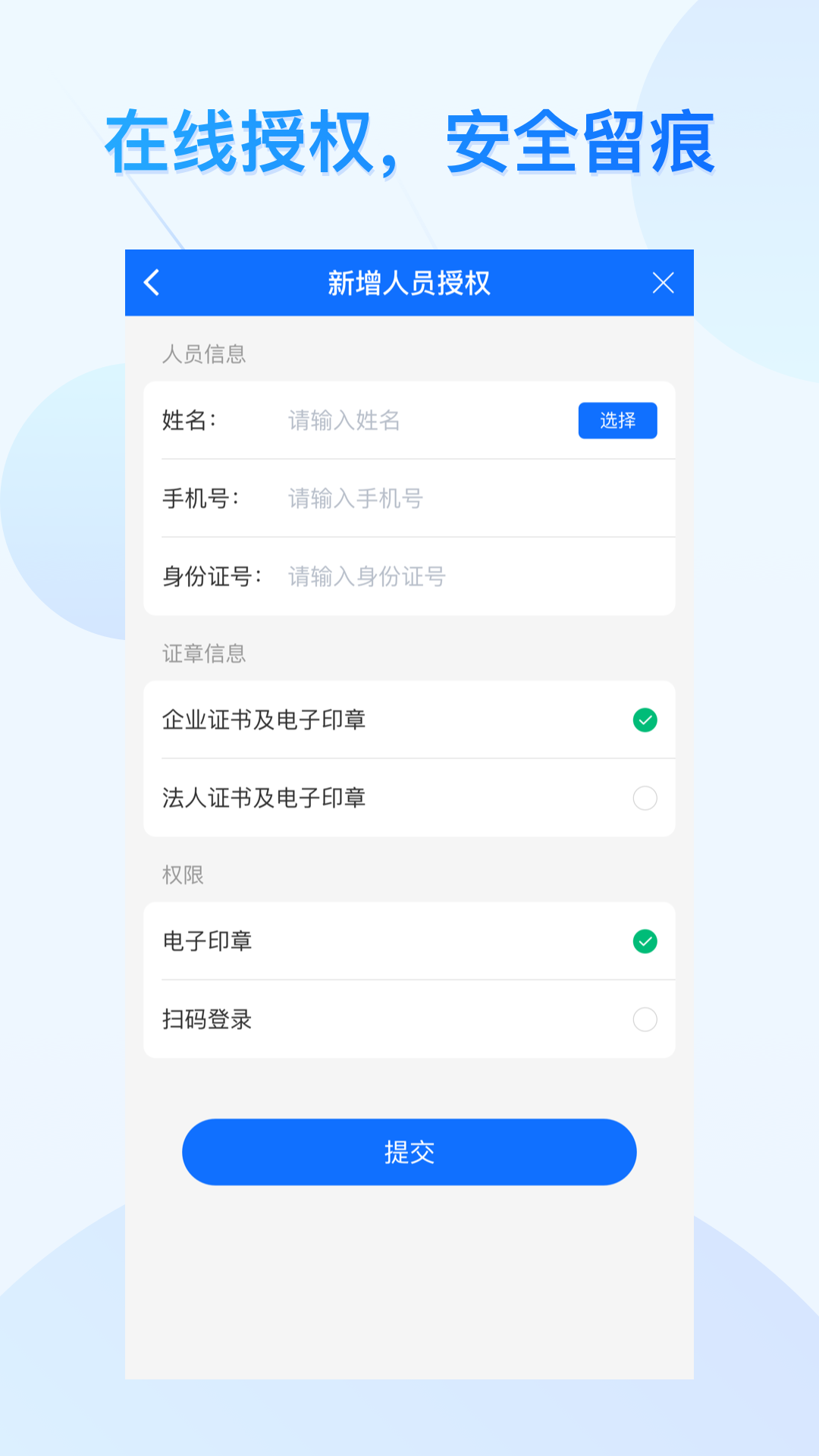The image size is (819, 1456).
Task: Click the X icon beside the header title
Action: [663, 282]
